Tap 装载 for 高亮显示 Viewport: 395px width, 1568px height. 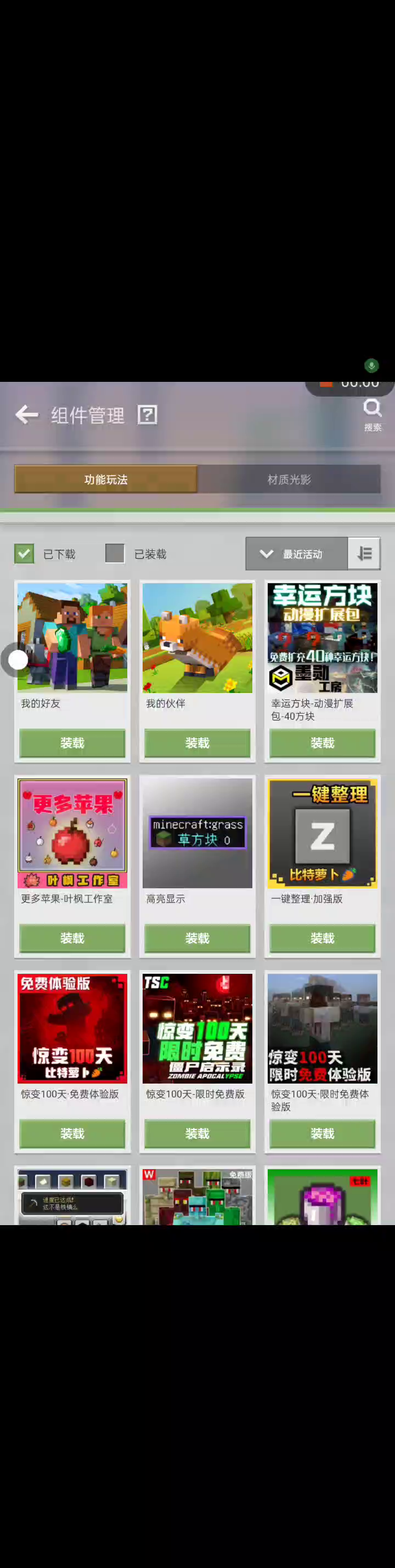[197, 938]
